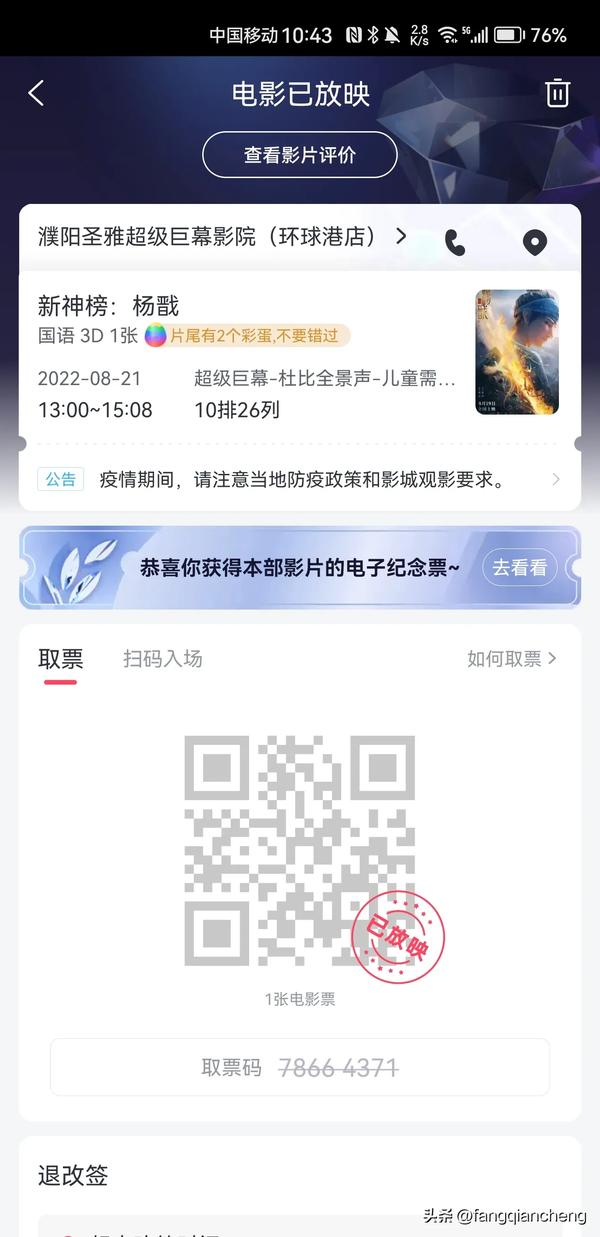Open the 新神榜:杨戬 movie poster
This screenshot has height=1237, width=600.
tap(516, 352)
